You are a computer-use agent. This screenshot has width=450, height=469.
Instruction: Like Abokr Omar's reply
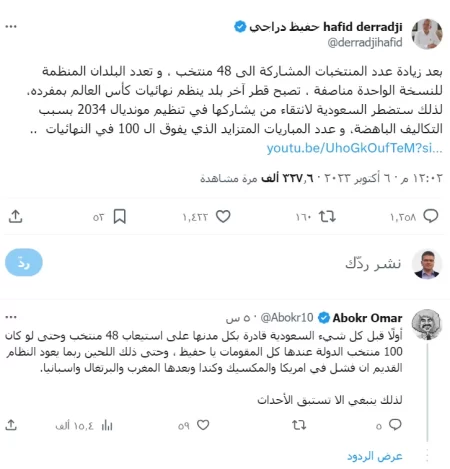(x=203, y=425)
